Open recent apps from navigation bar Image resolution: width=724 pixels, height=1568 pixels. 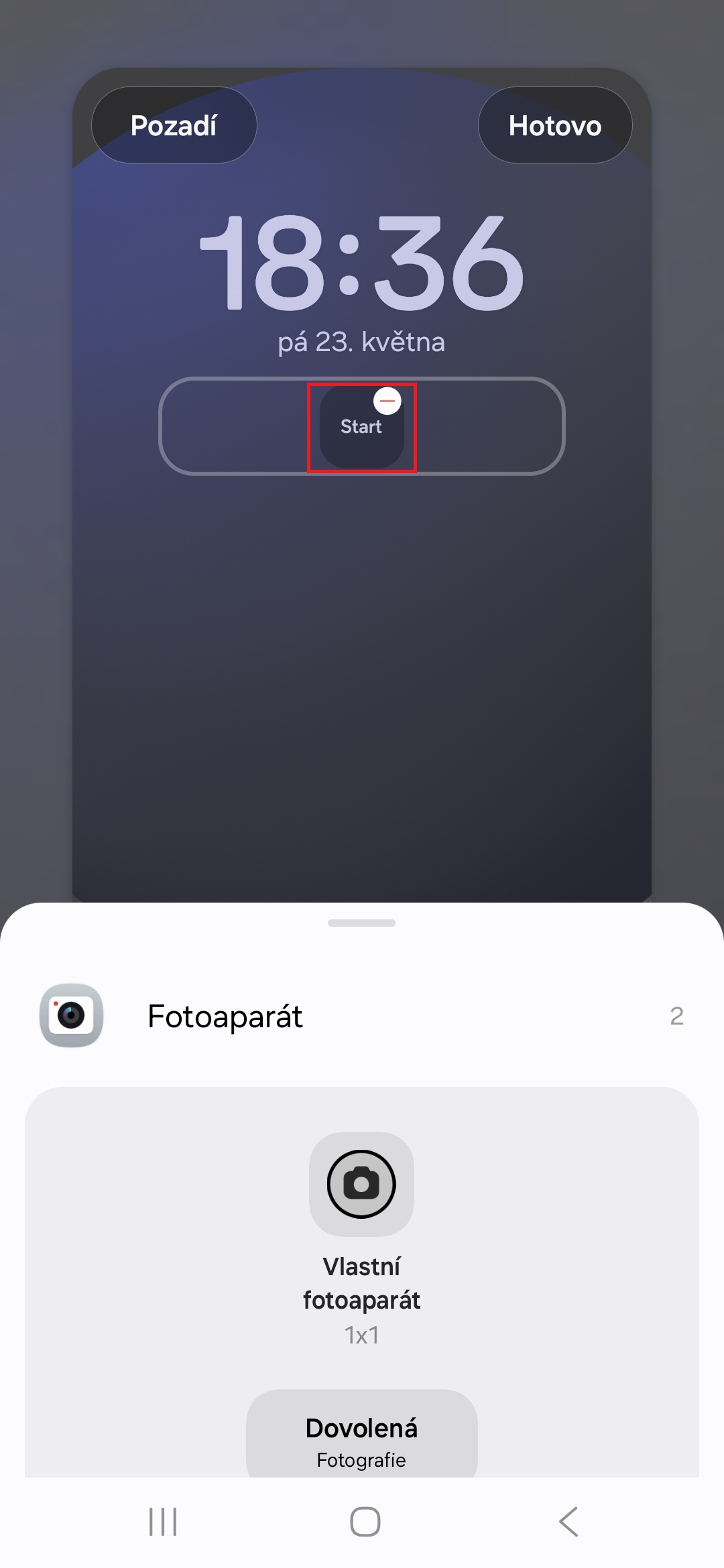click(163, 1522)
